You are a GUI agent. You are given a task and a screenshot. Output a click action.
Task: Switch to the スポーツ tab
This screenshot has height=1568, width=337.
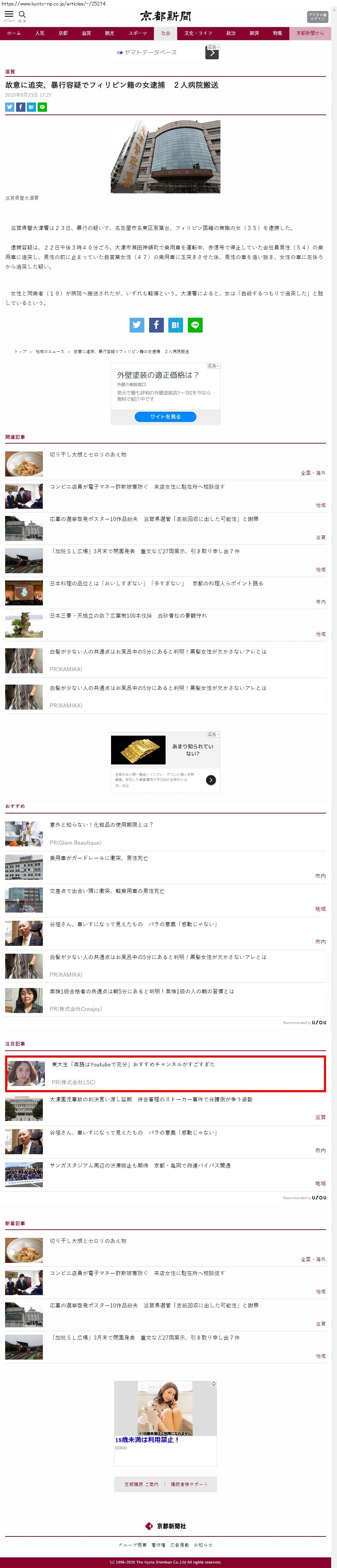point(137,34)
